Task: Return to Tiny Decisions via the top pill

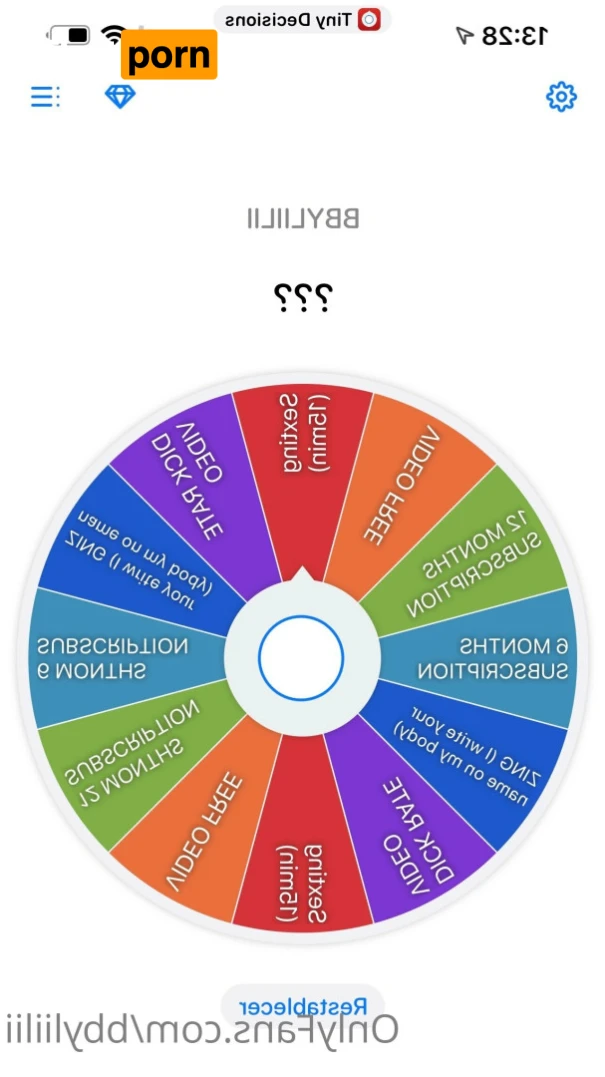Action: (x=302, y=19)
